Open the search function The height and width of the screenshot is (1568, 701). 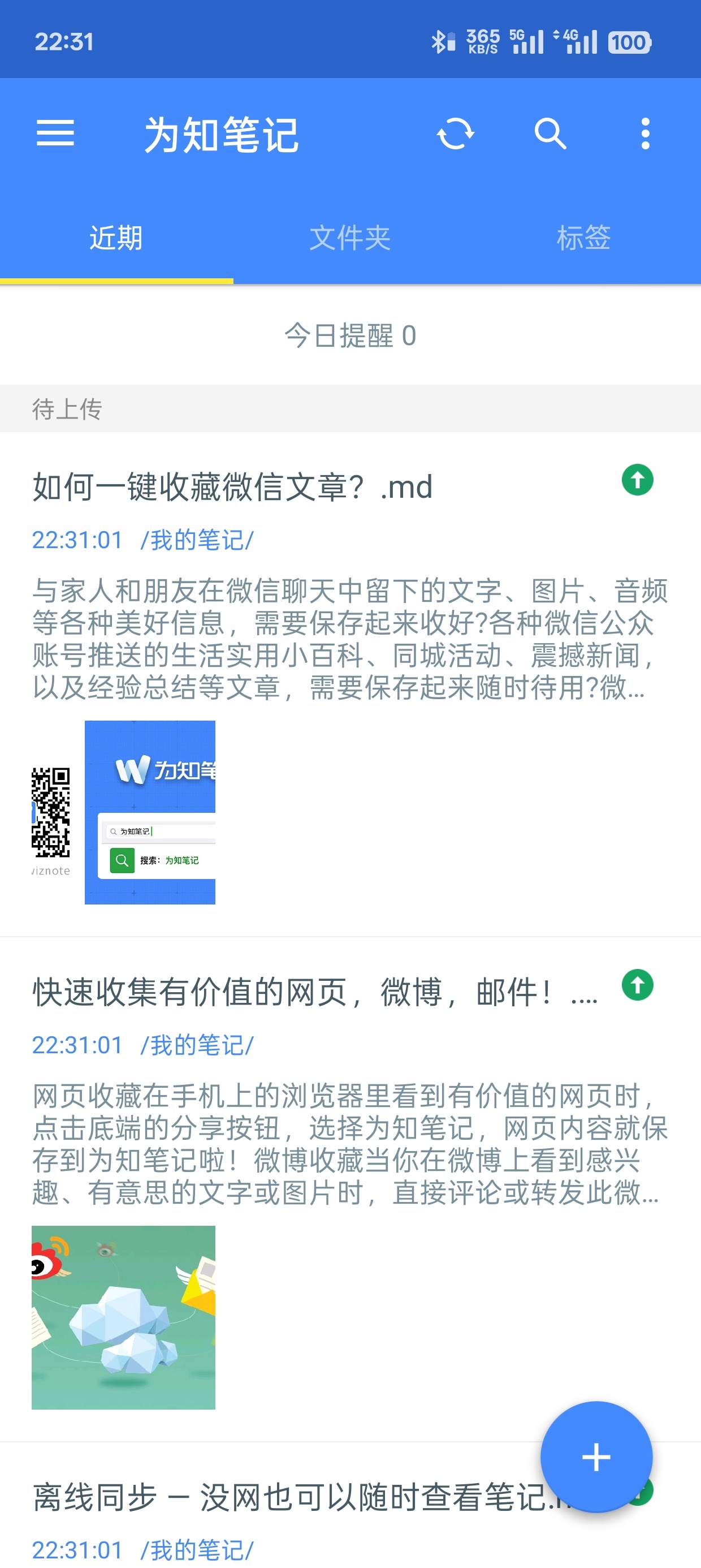[549, 134]
